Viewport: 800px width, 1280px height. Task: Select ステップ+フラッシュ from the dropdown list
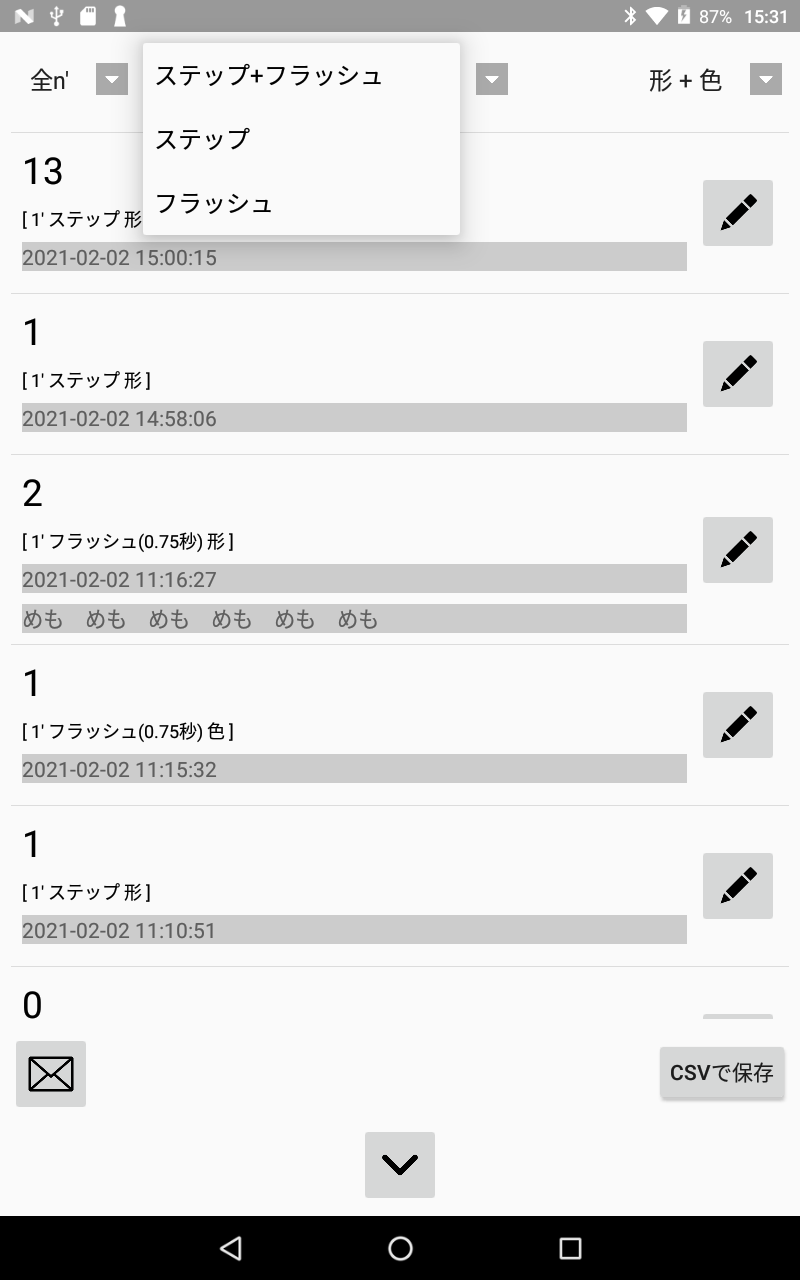pyautogui.click(x=301, y=75)
